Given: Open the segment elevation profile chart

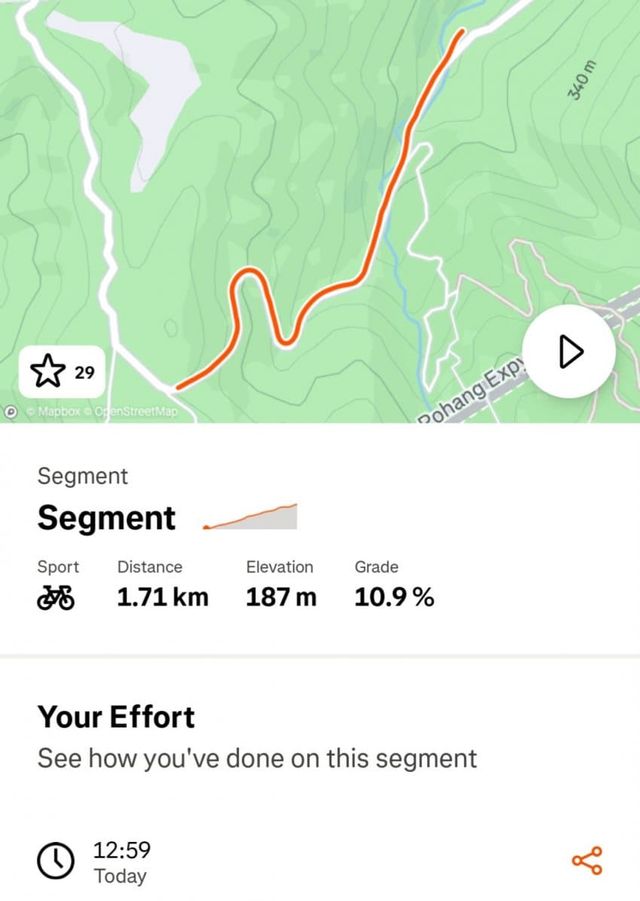Looking at the screenshot, I should click(250, 516).
